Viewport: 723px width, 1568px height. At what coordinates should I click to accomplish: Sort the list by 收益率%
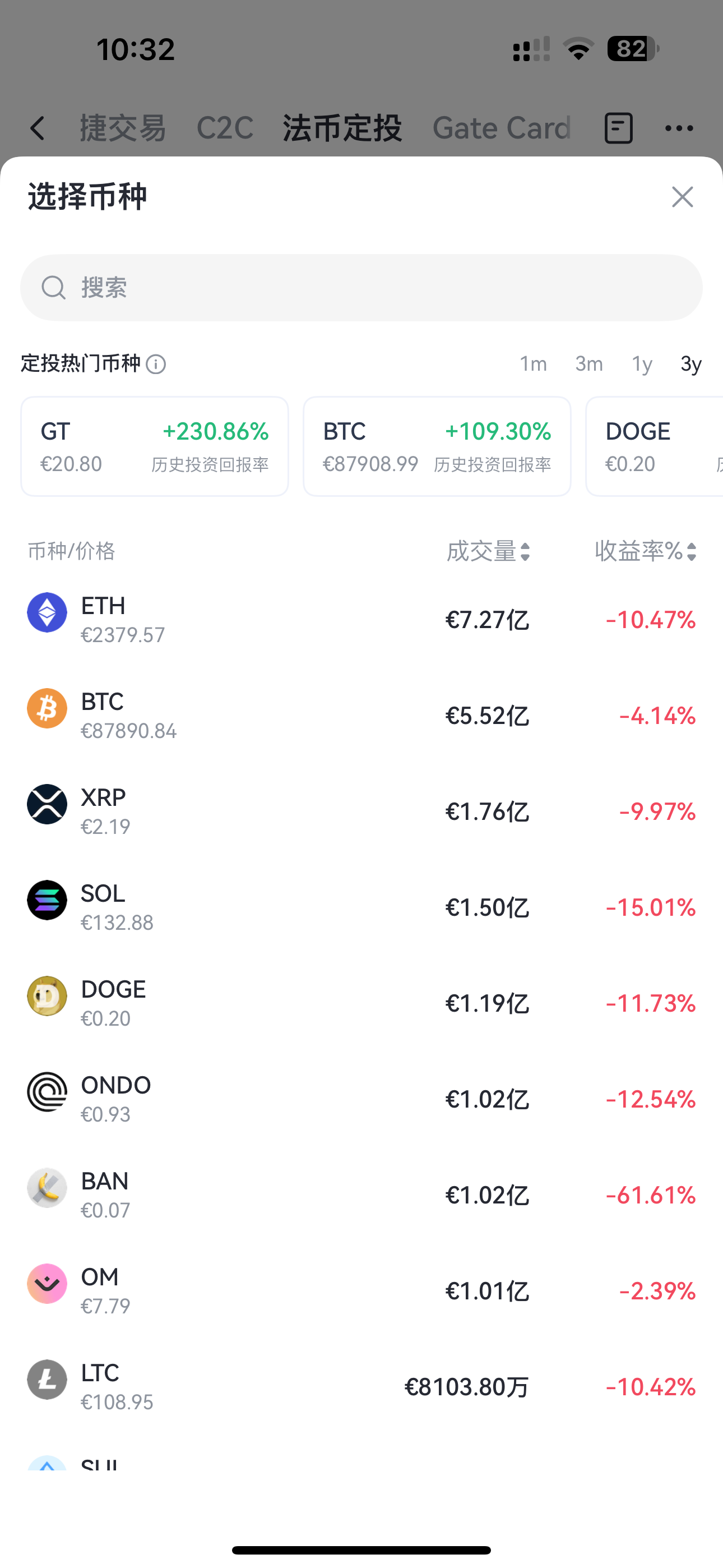click(x=645, y=551)
